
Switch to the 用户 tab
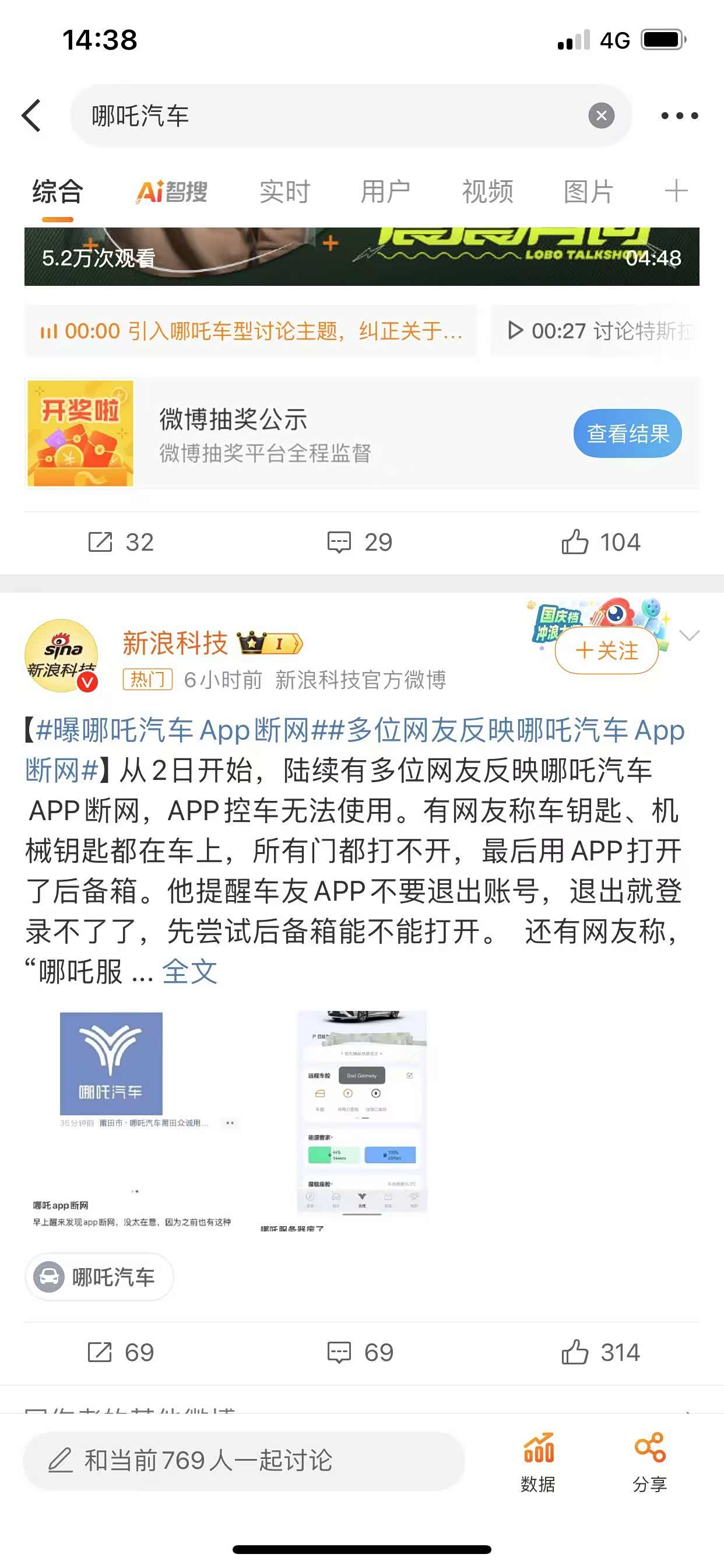click(x=385, y=192)
